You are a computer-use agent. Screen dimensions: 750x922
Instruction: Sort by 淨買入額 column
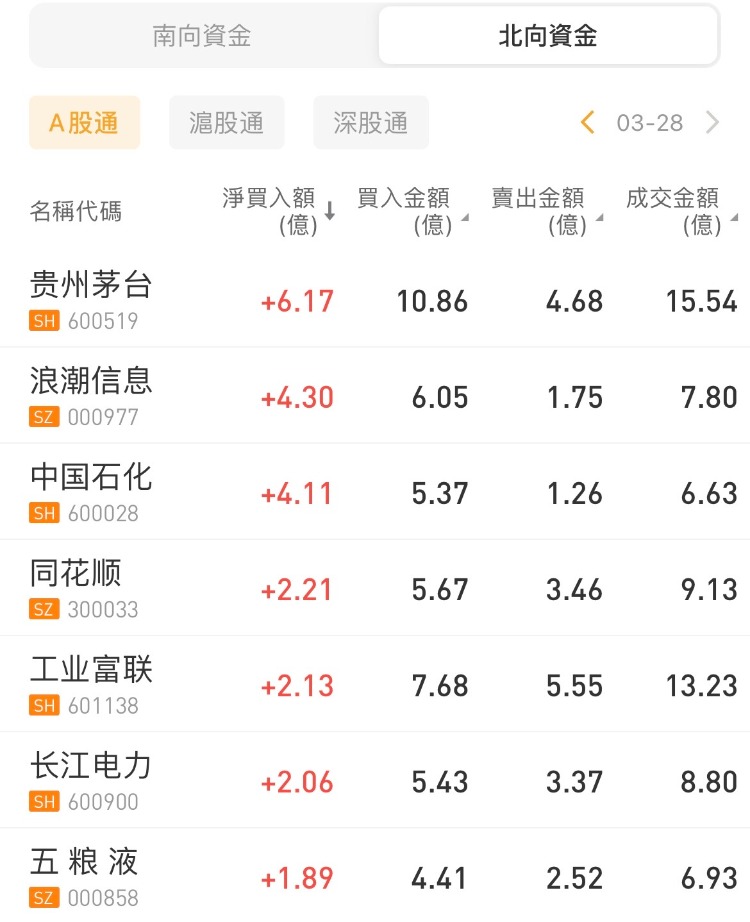click(x=279, y=211)
